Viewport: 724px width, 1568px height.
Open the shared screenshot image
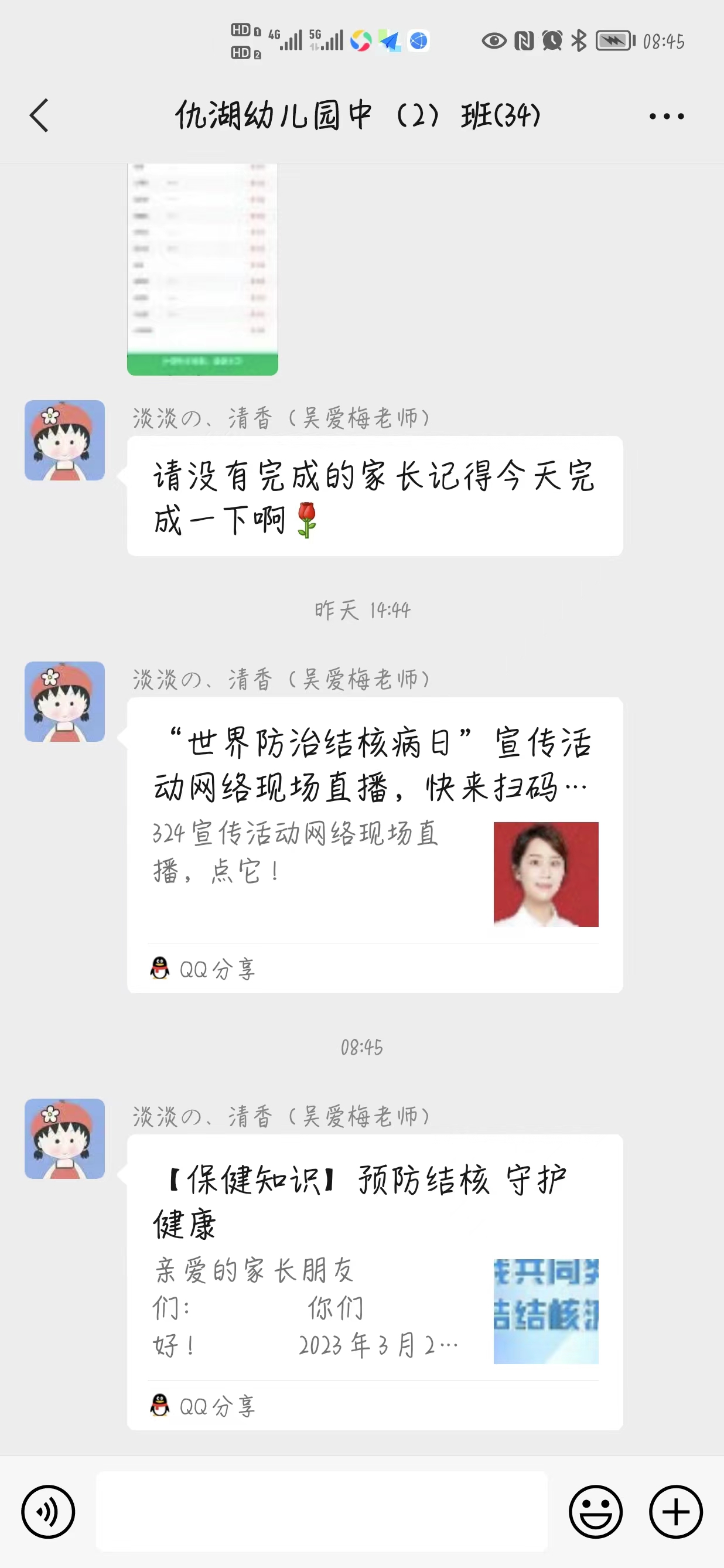202,268
